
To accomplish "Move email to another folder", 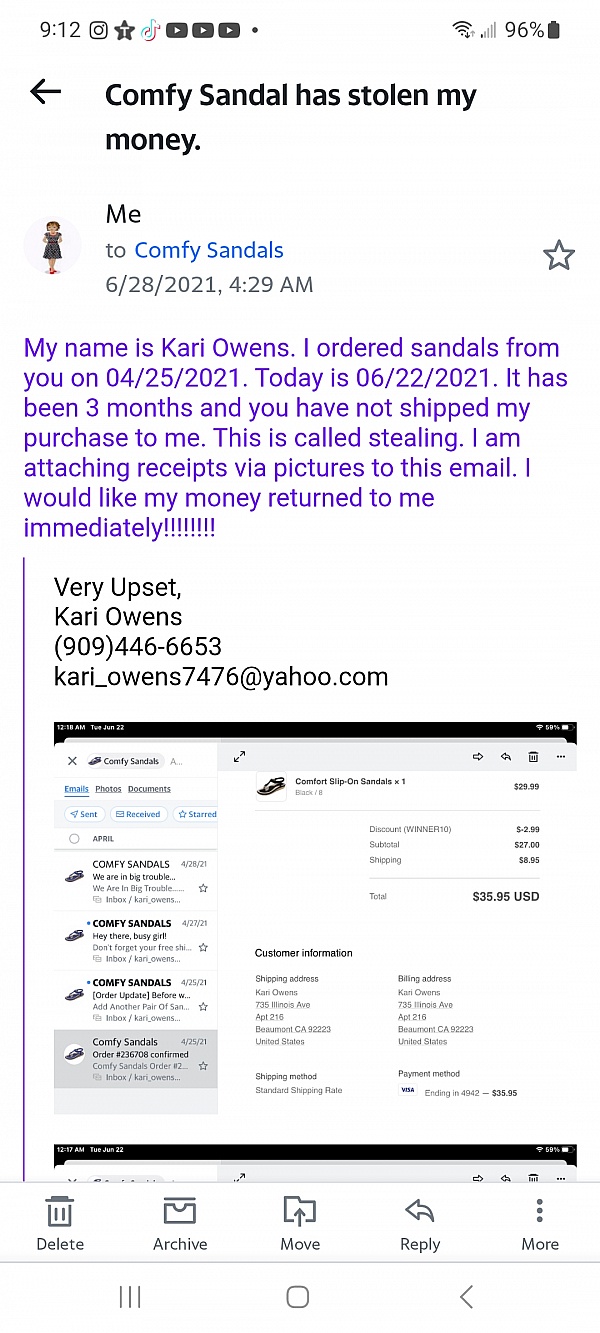I will (x=300, y=1223).
